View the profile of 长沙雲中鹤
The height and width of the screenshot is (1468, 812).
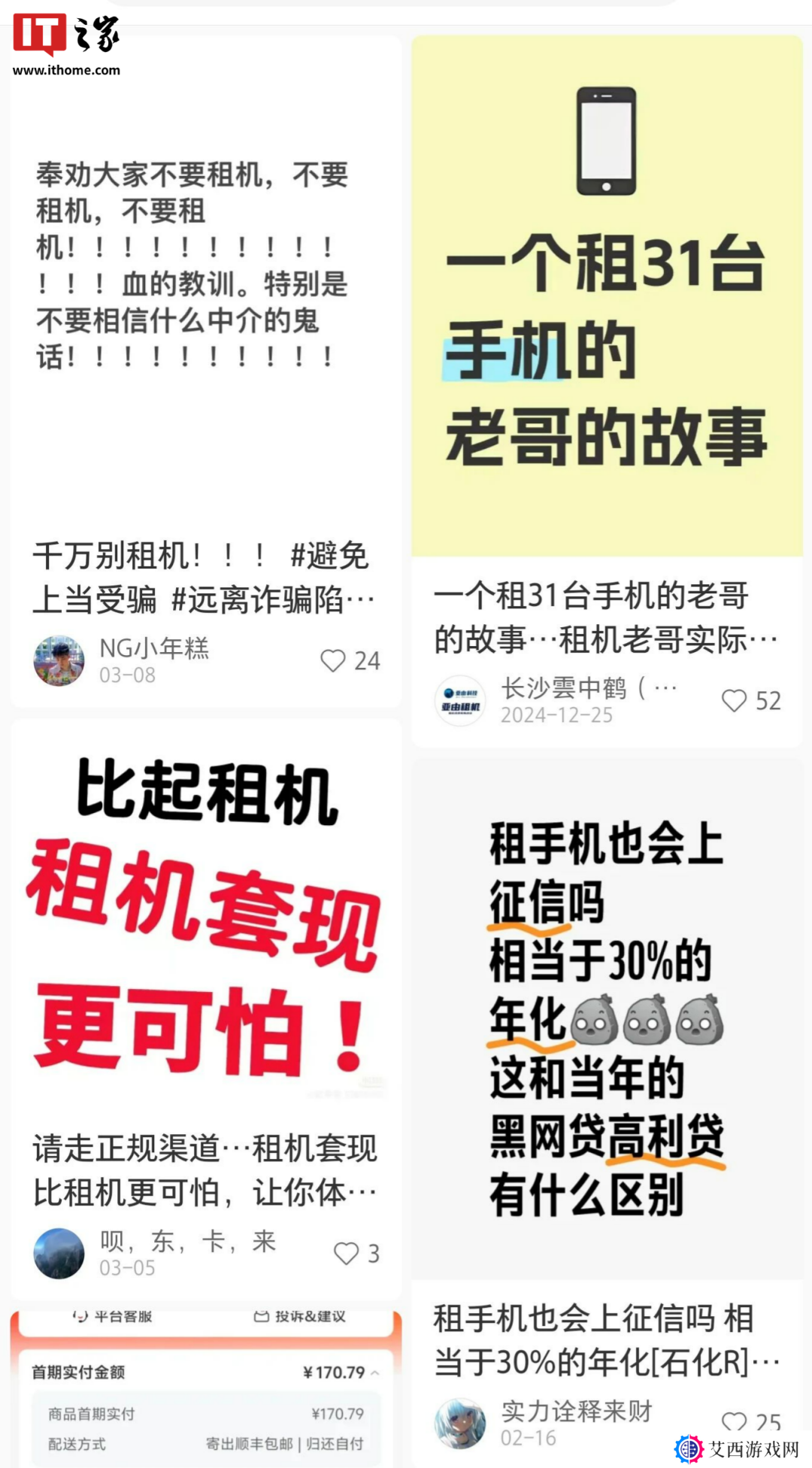pyautogui.click(x=460, y=700)
